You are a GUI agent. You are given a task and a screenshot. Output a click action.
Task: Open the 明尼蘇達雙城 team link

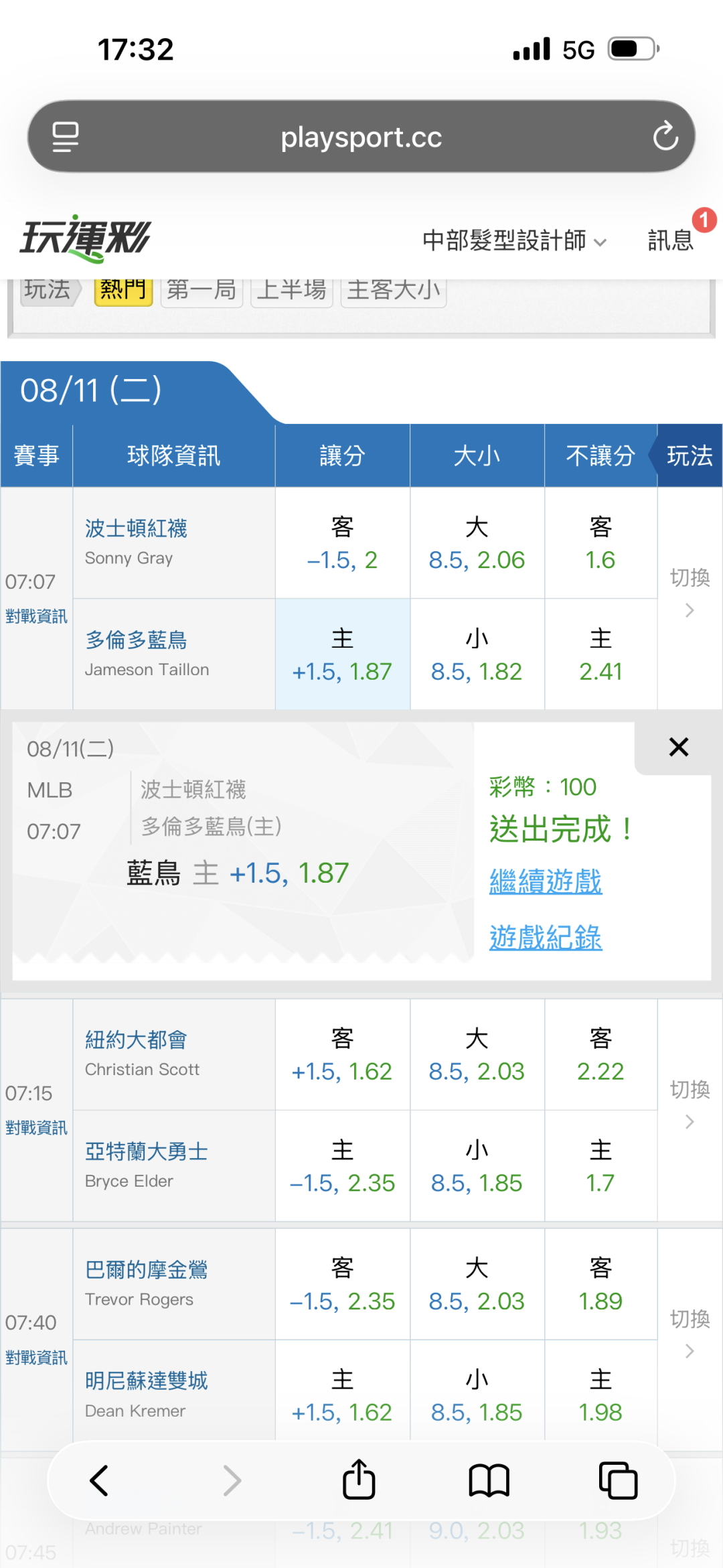click(146, 1380)
